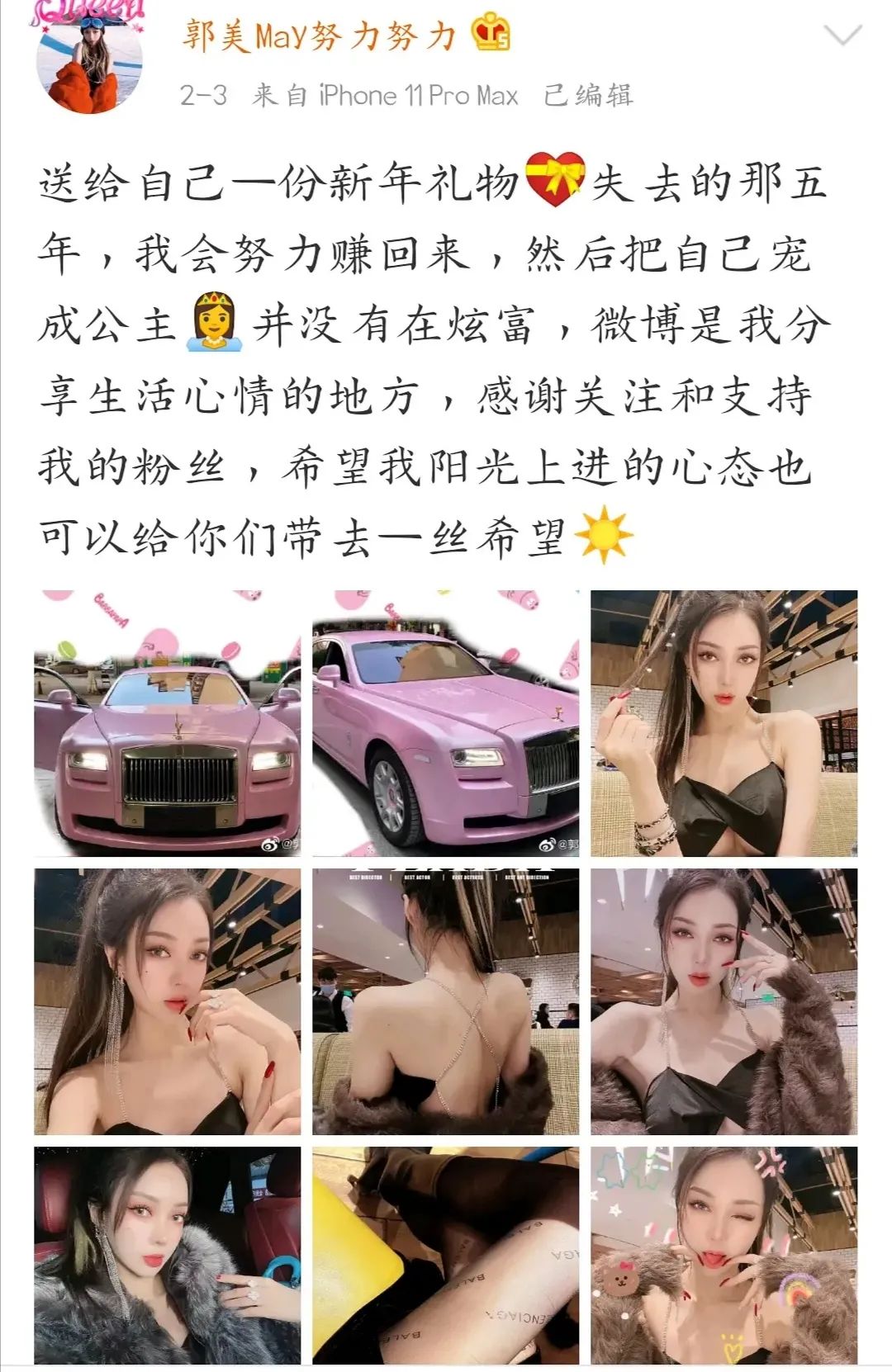Open the selfie with fur coat
This screenshot has height=1372, width=892.
[x=724, y=1001]
